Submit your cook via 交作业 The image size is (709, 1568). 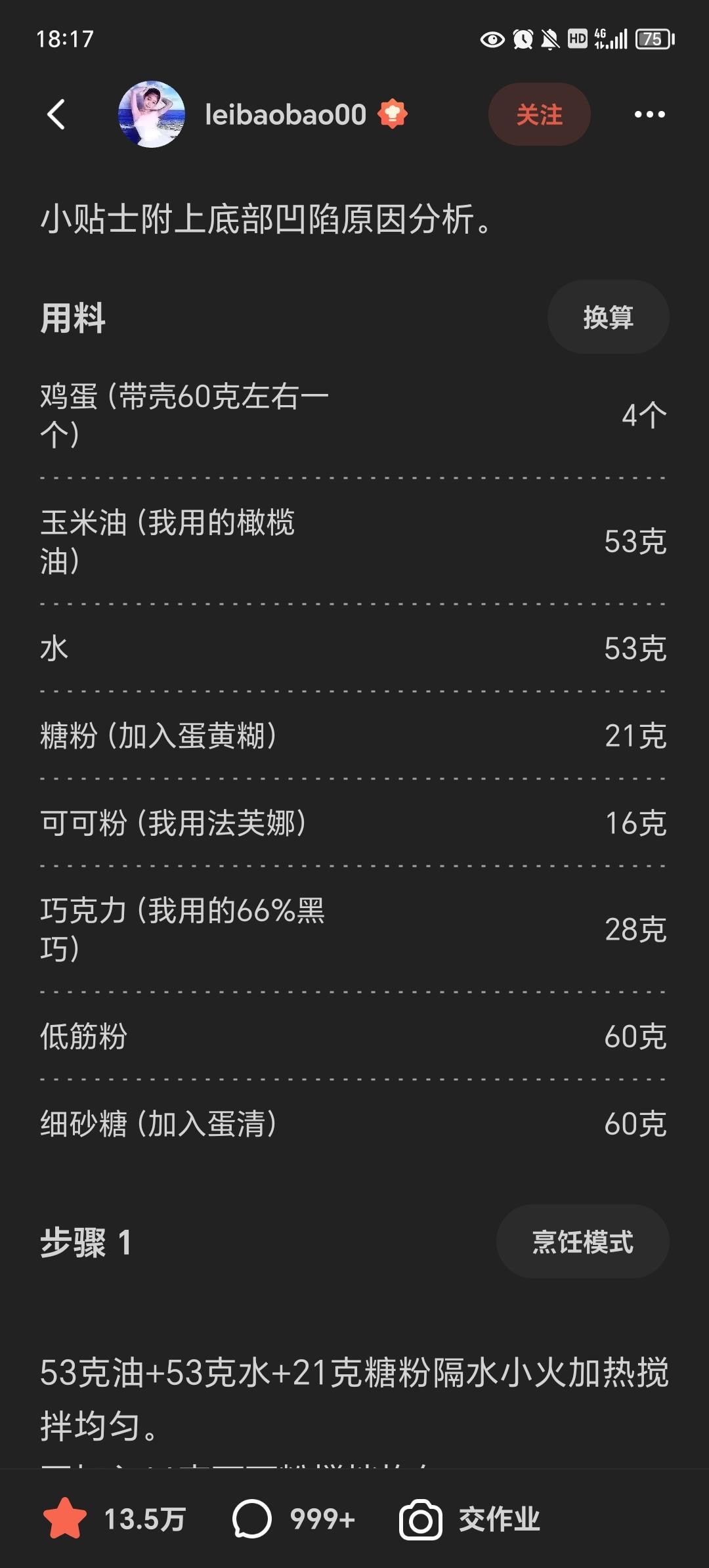(469, 1519)
